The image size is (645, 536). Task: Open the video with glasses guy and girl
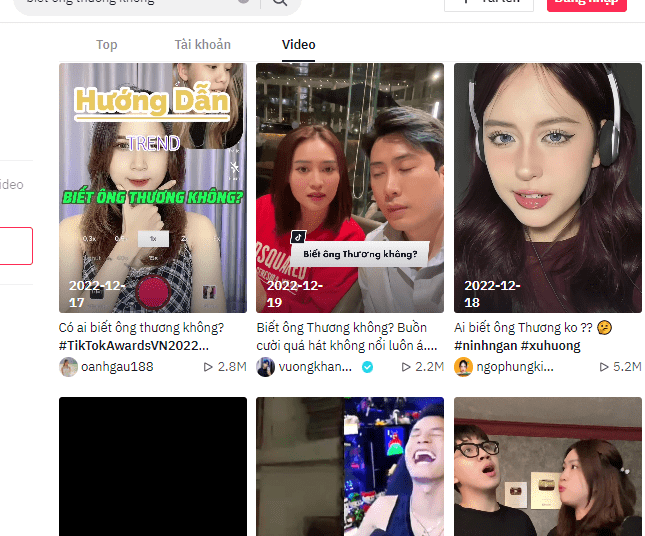(547, 466)
